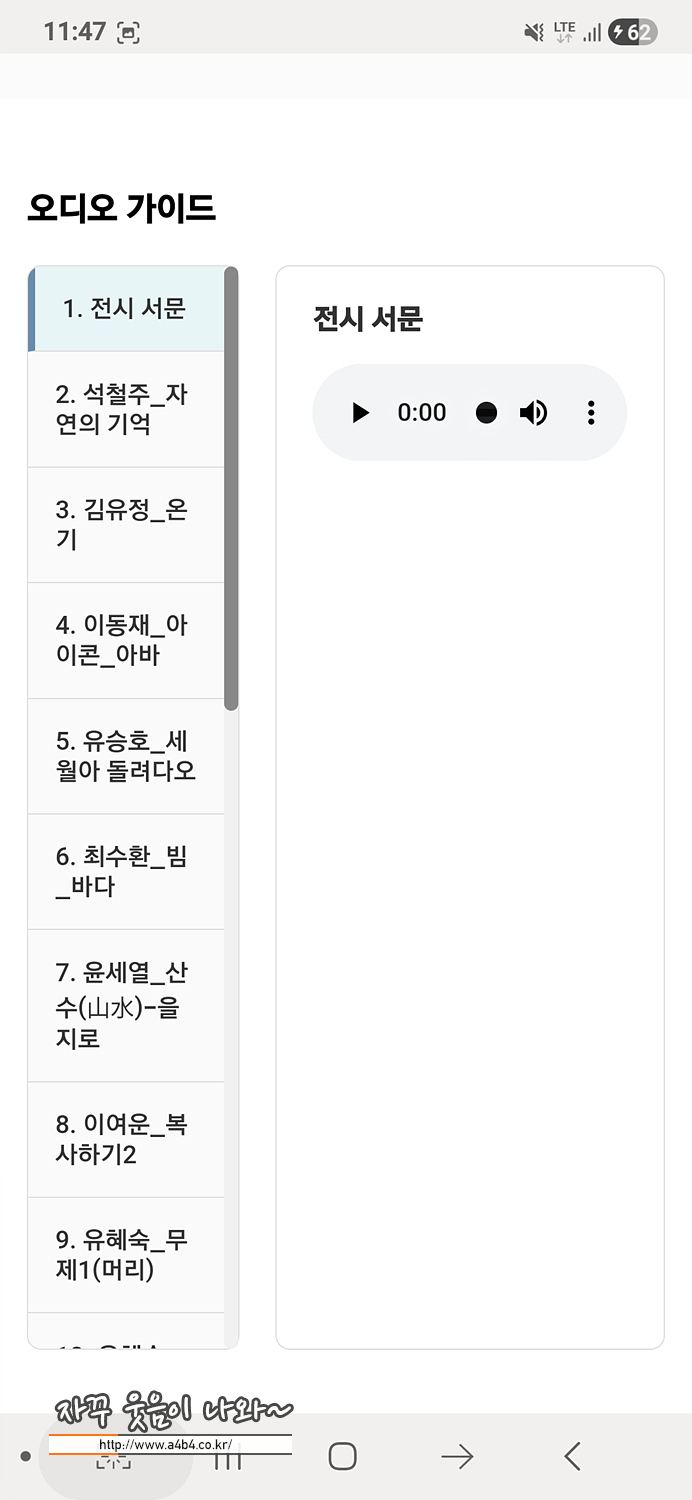This screenshot has width=692, height=1500.
Task: Tap the audio seek knob
Action: (x=486, y=413)
